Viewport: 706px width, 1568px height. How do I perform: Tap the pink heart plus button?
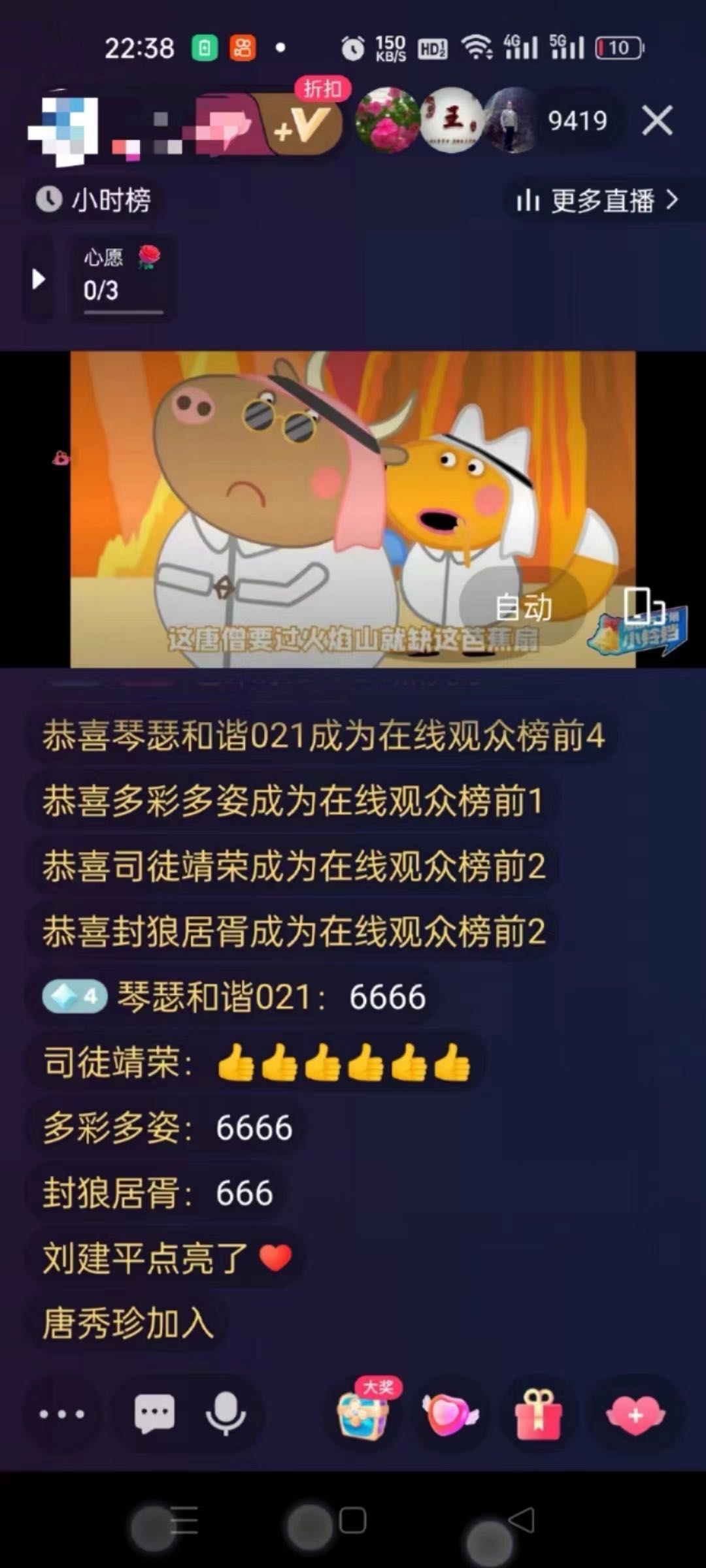click(635, 1414)
